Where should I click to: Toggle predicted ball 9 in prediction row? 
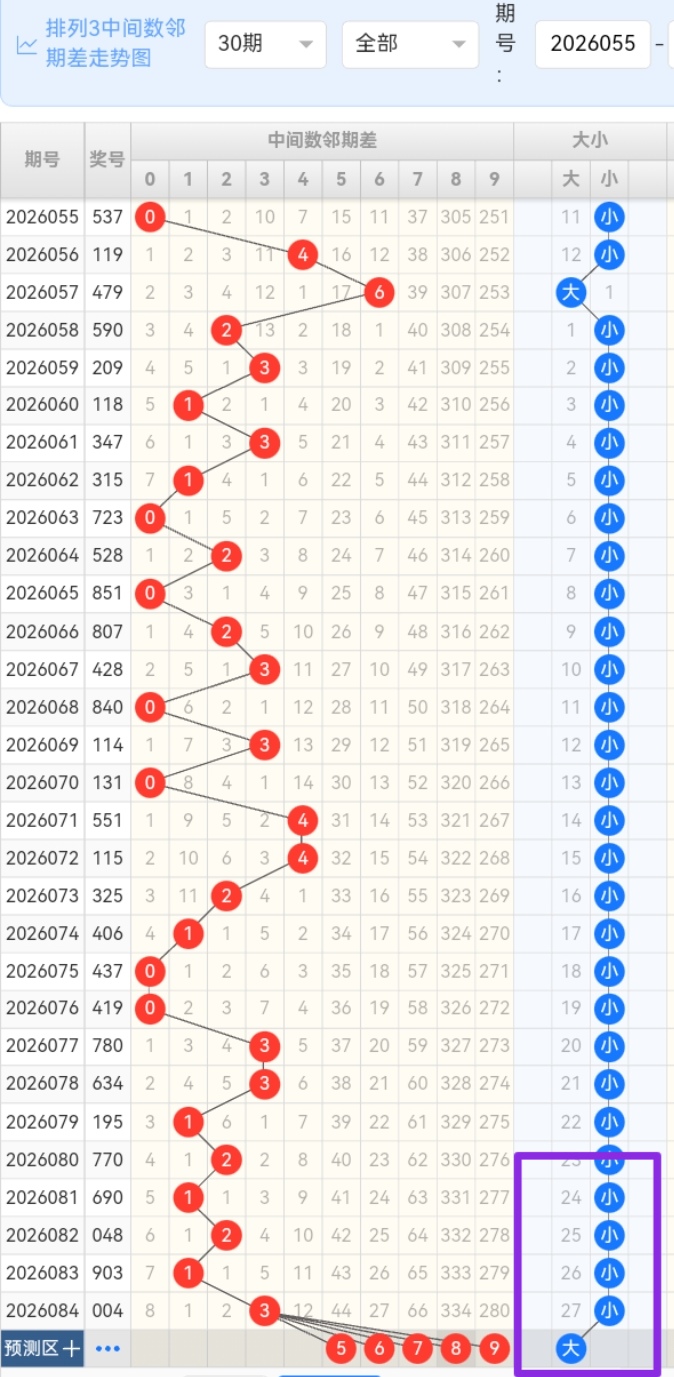(494, 1348)
